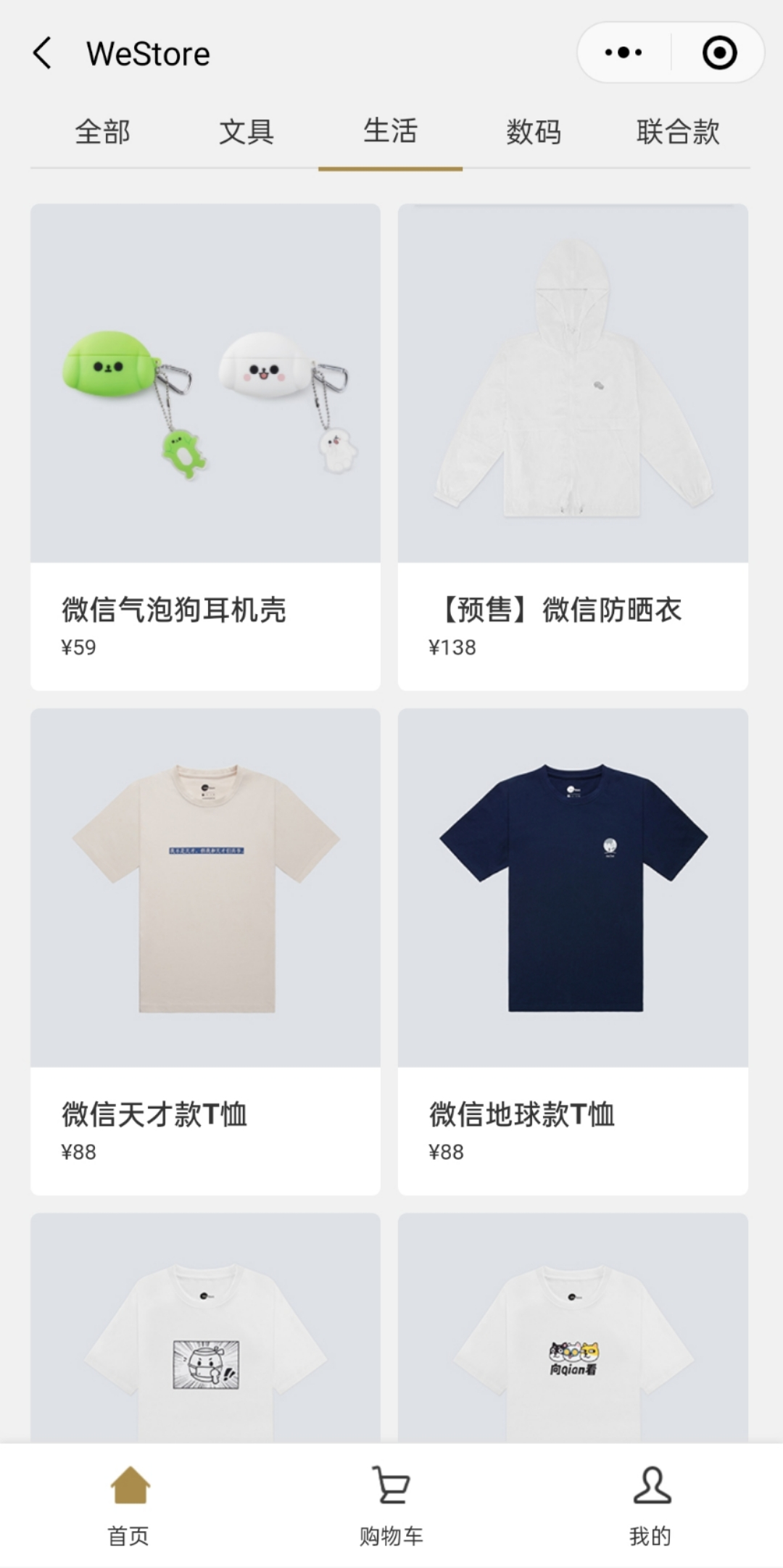Open the 向Qian看 white T-shirt product
Viewport: 783px width, 1568px height.
(x=573, y=1328)
